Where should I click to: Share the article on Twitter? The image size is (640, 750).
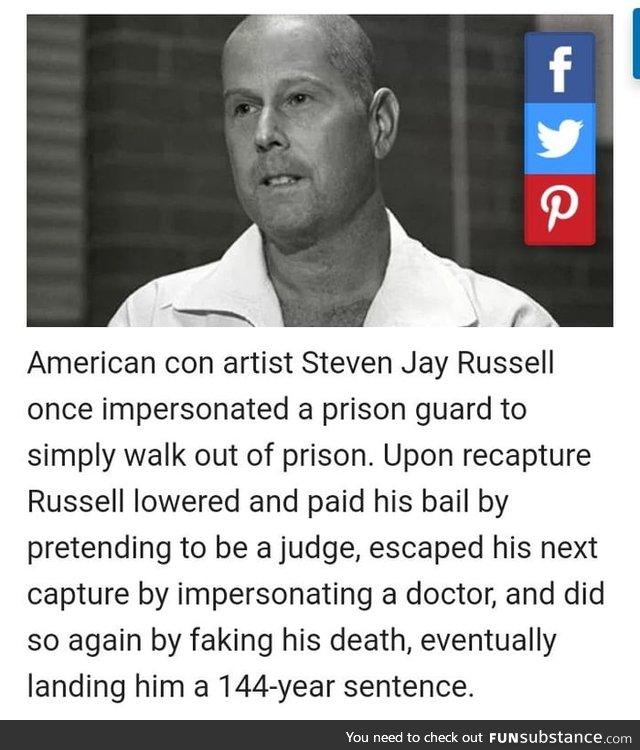[x=560, y=139]
